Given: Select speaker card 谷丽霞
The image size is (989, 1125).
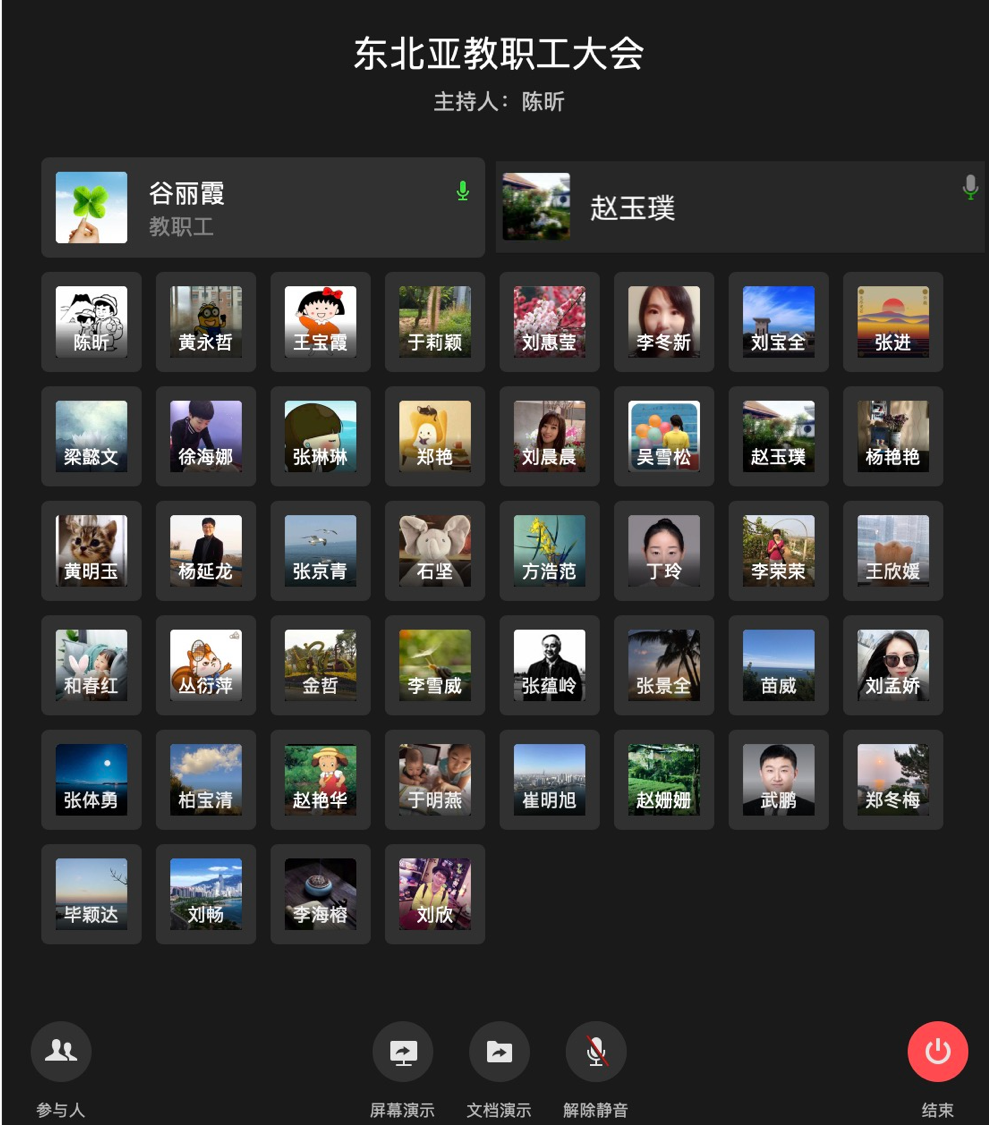Looking at the screenshot, I should tap(263, 208).
